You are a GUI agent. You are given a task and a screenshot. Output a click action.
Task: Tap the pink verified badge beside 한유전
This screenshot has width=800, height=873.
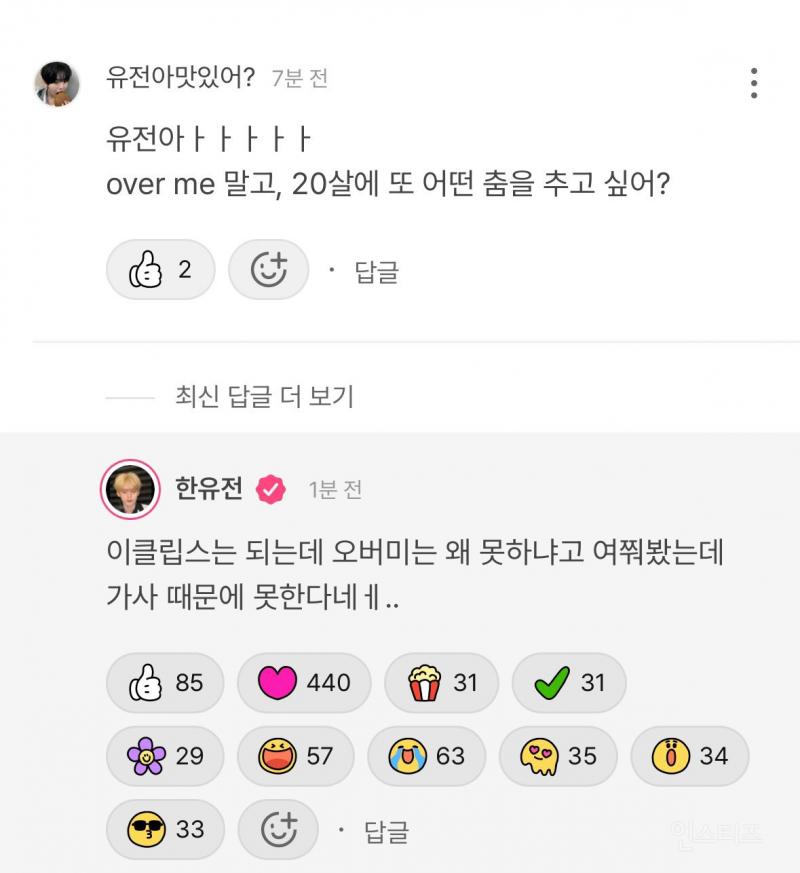(268, 491)
